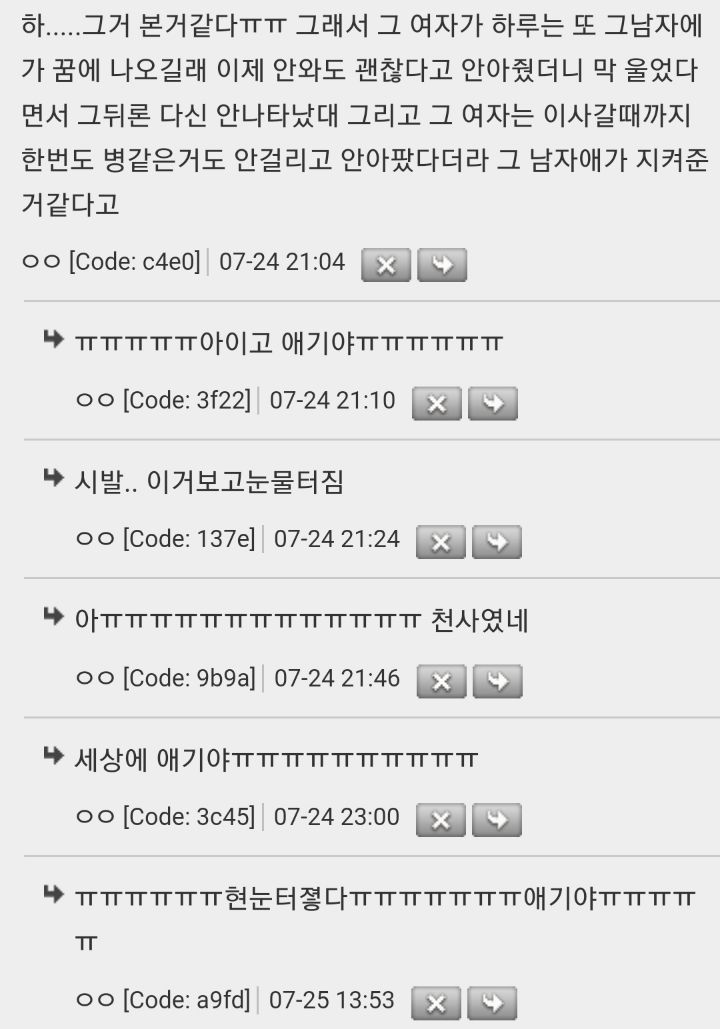Reply to the comment by Code c4e0
720x1029 pixels.
pos(441,265)
